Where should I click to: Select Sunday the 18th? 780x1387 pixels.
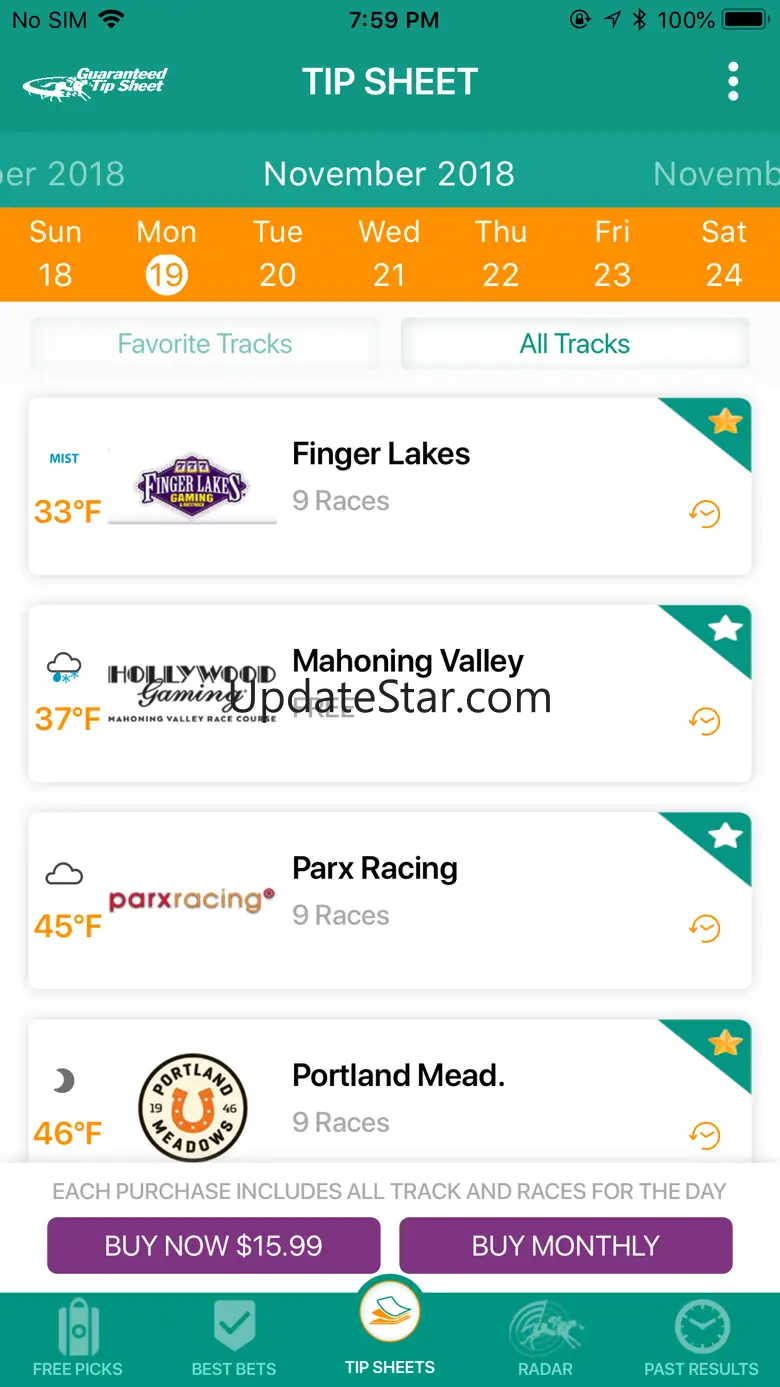pos(55,254)
